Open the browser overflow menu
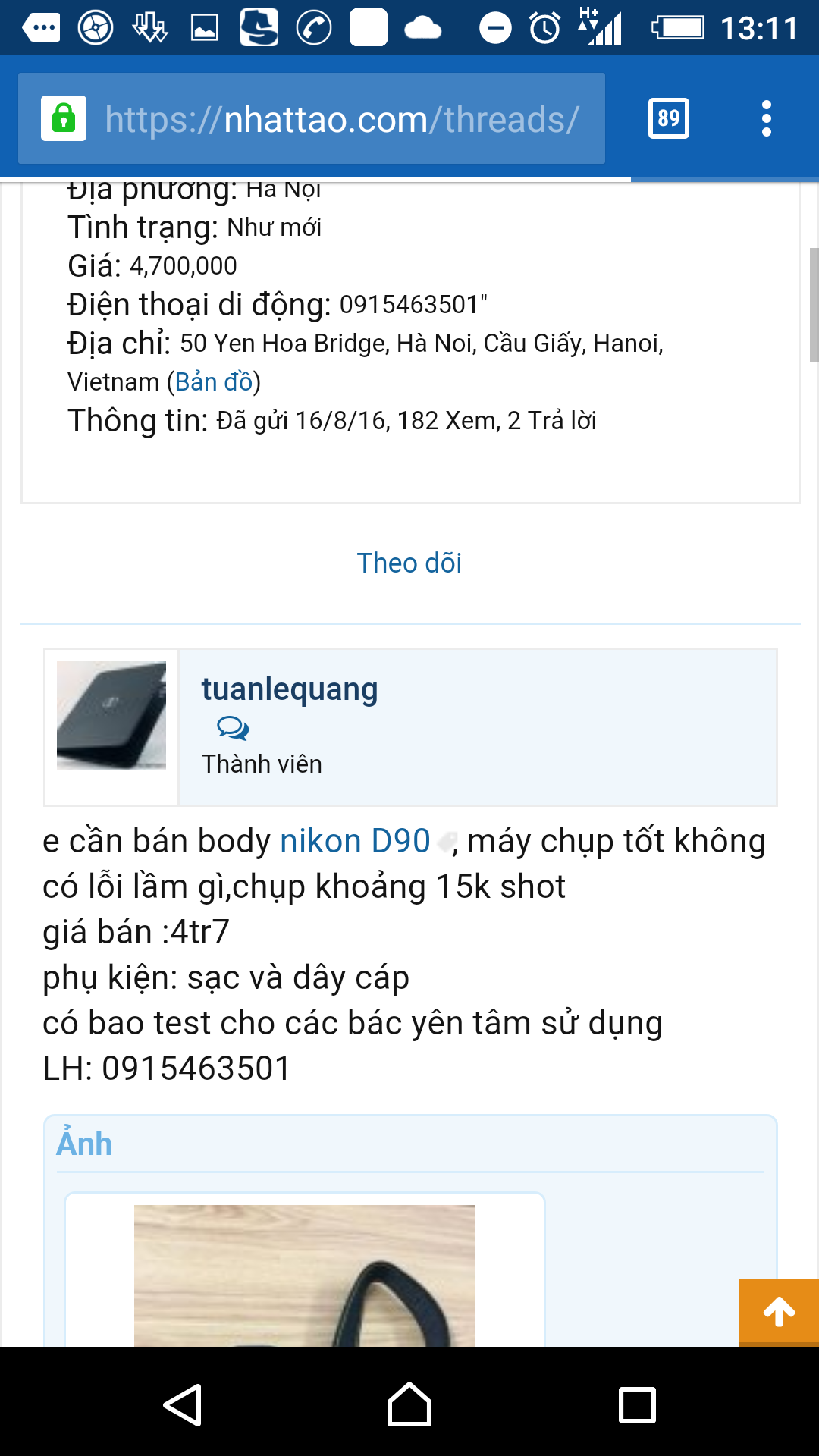Image resolution: width=819 pixels, height=1456 pixels. [x=766, y=119]
